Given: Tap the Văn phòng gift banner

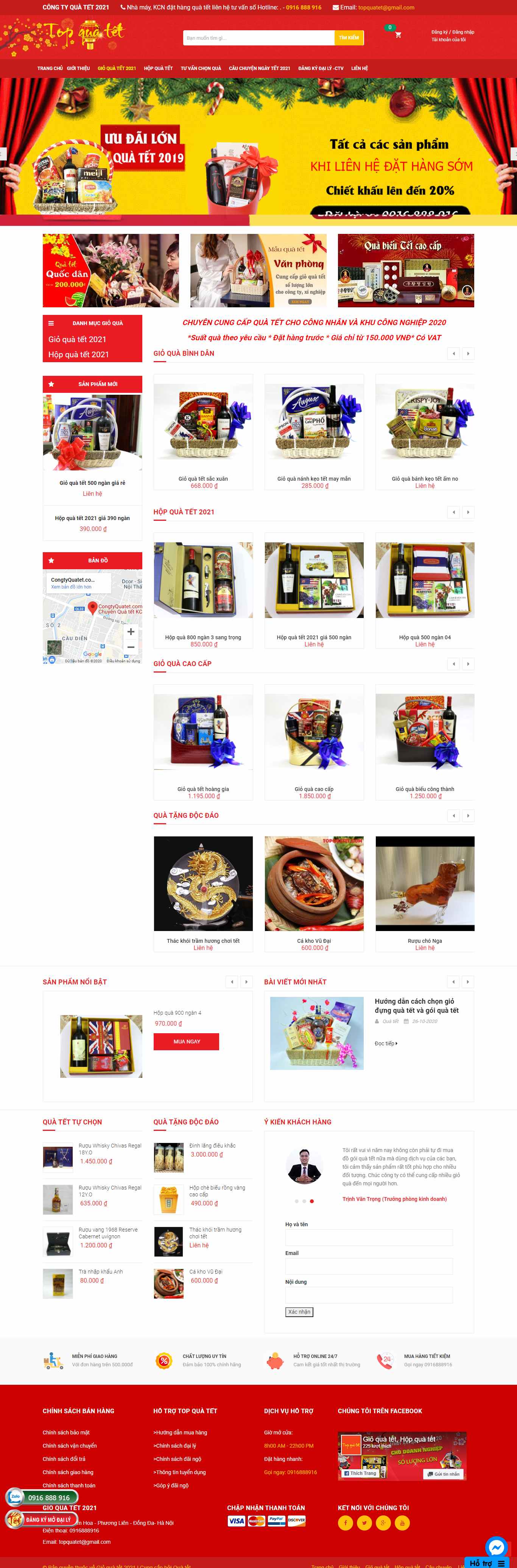Looking at the screenshot, I should pyautogui.click(x=258, y=270).
